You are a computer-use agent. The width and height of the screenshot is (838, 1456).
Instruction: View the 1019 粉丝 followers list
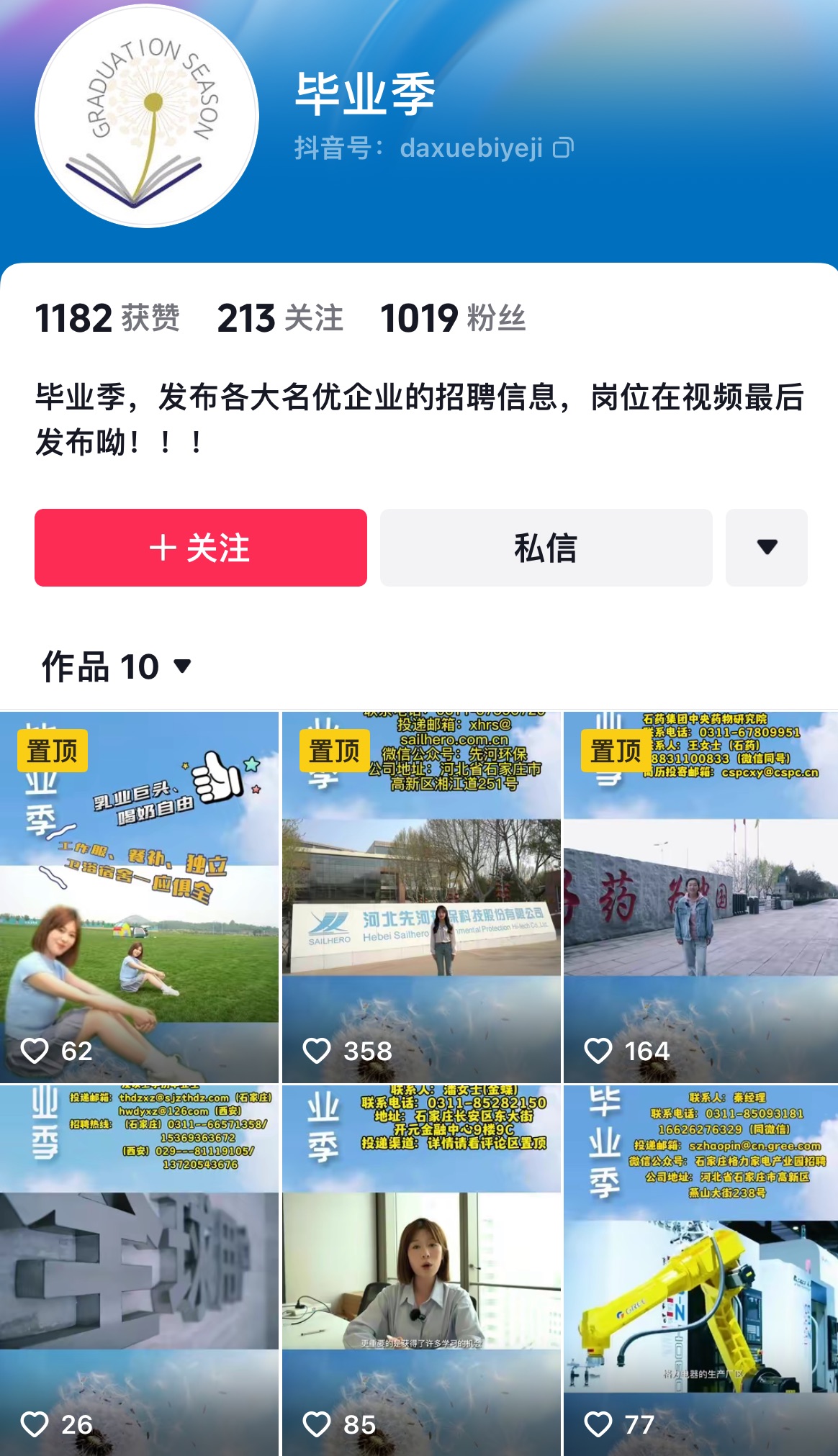(x=453, y=318)
